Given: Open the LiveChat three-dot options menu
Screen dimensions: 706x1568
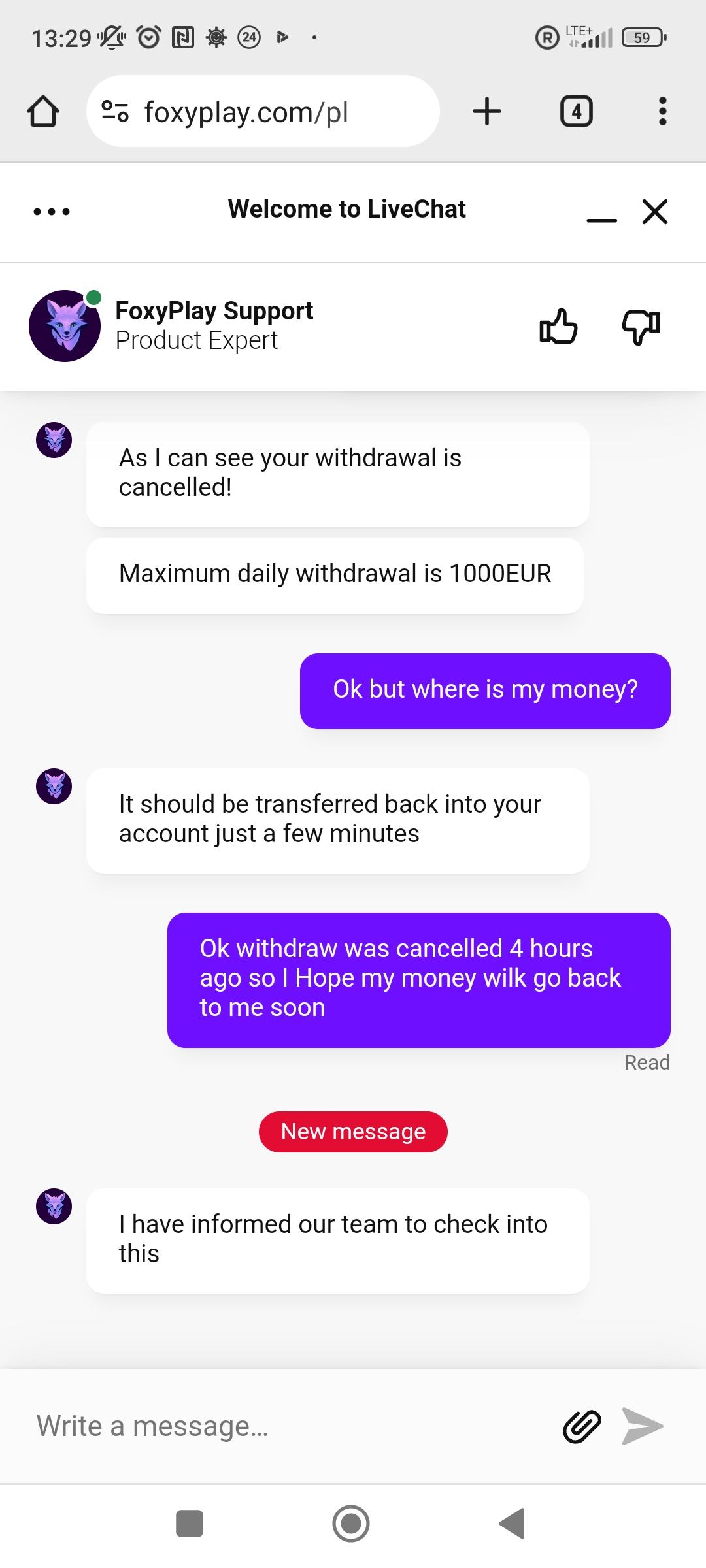Looking at the screenshot, I should pyautogui.click(x=52, y=211).
